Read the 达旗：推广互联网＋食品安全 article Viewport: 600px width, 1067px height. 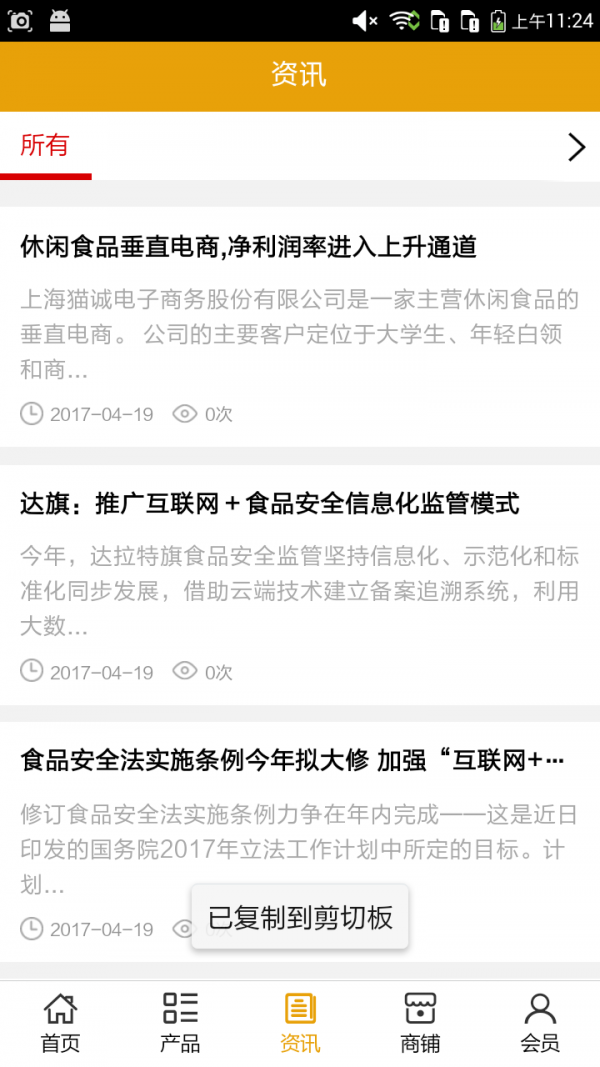pyautogui.click(x=270, y=504)
